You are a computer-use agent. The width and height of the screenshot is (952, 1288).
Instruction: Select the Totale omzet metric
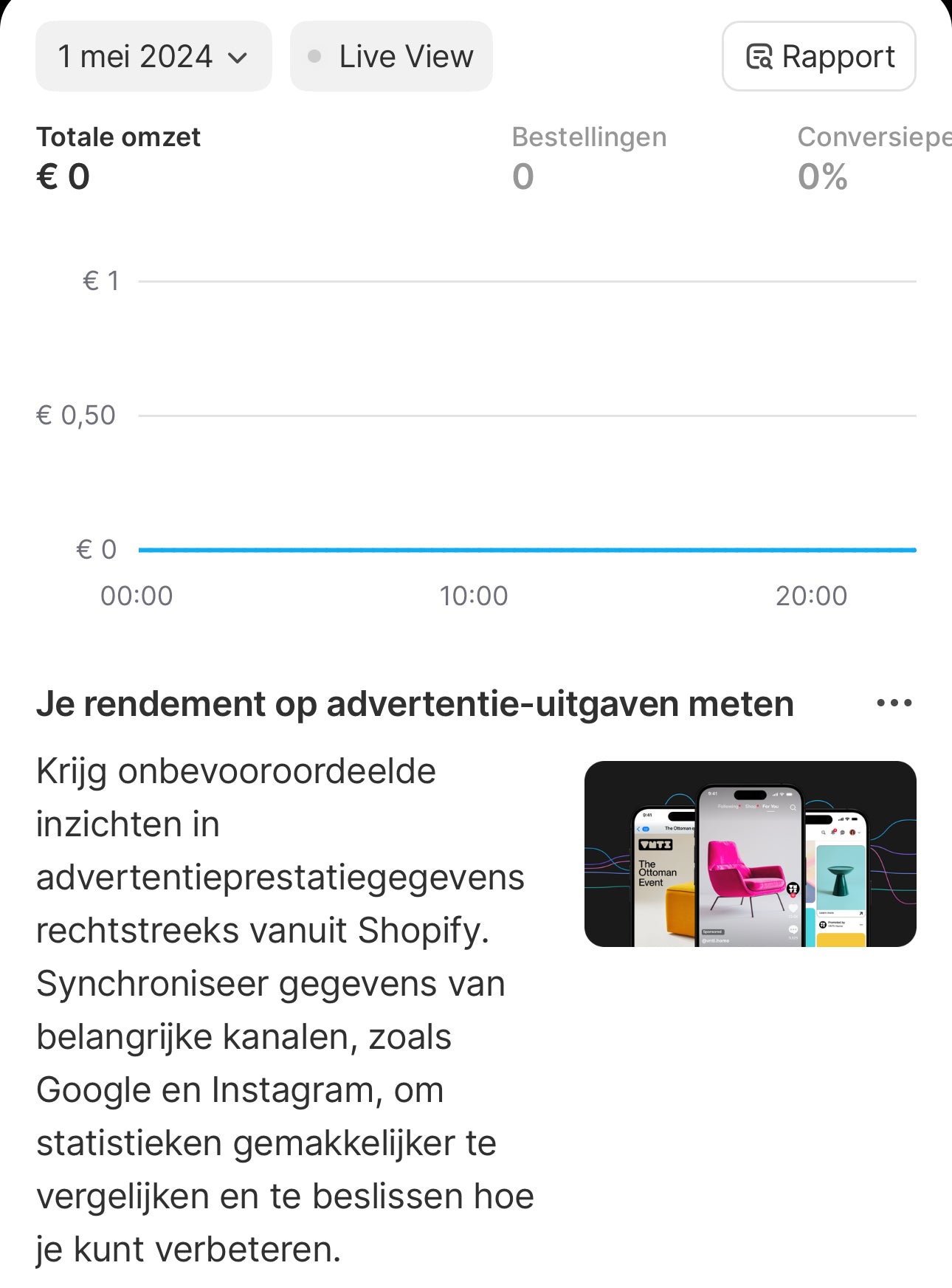pyautogui.click(x=118, y=157)
